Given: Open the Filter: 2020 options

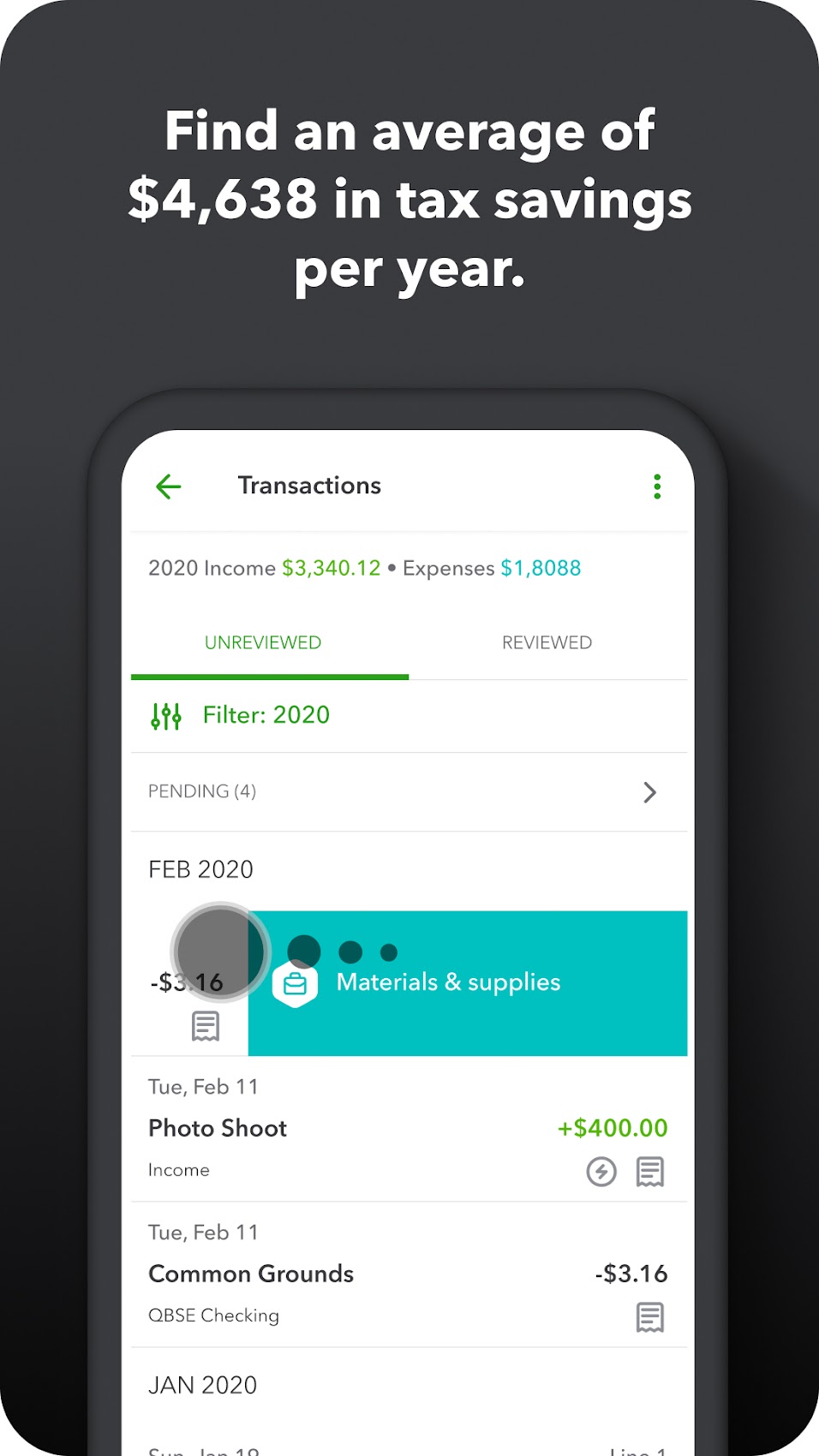Looking at the screenshot, I should click(266, 715).
